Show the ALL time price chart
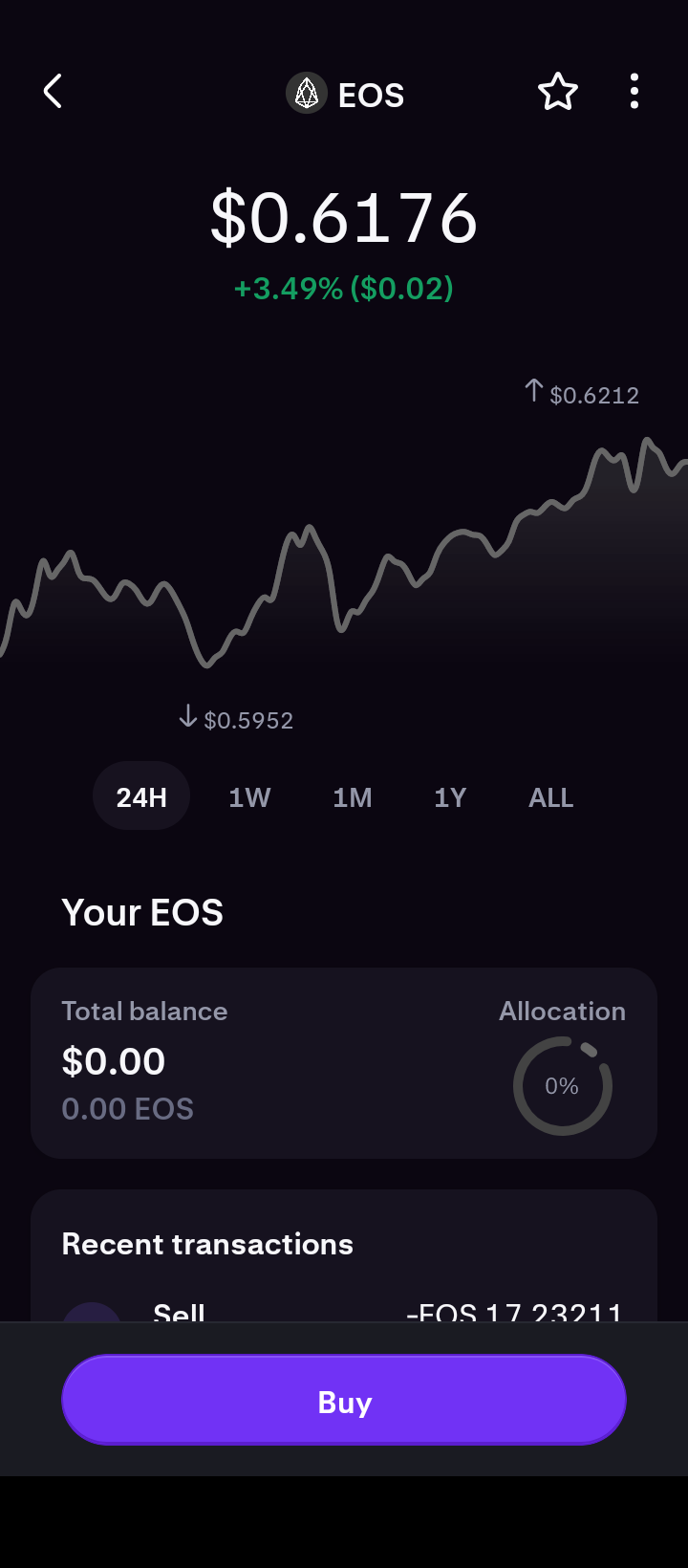Screen dimensions: 688x1568 (x=551, y=796)
